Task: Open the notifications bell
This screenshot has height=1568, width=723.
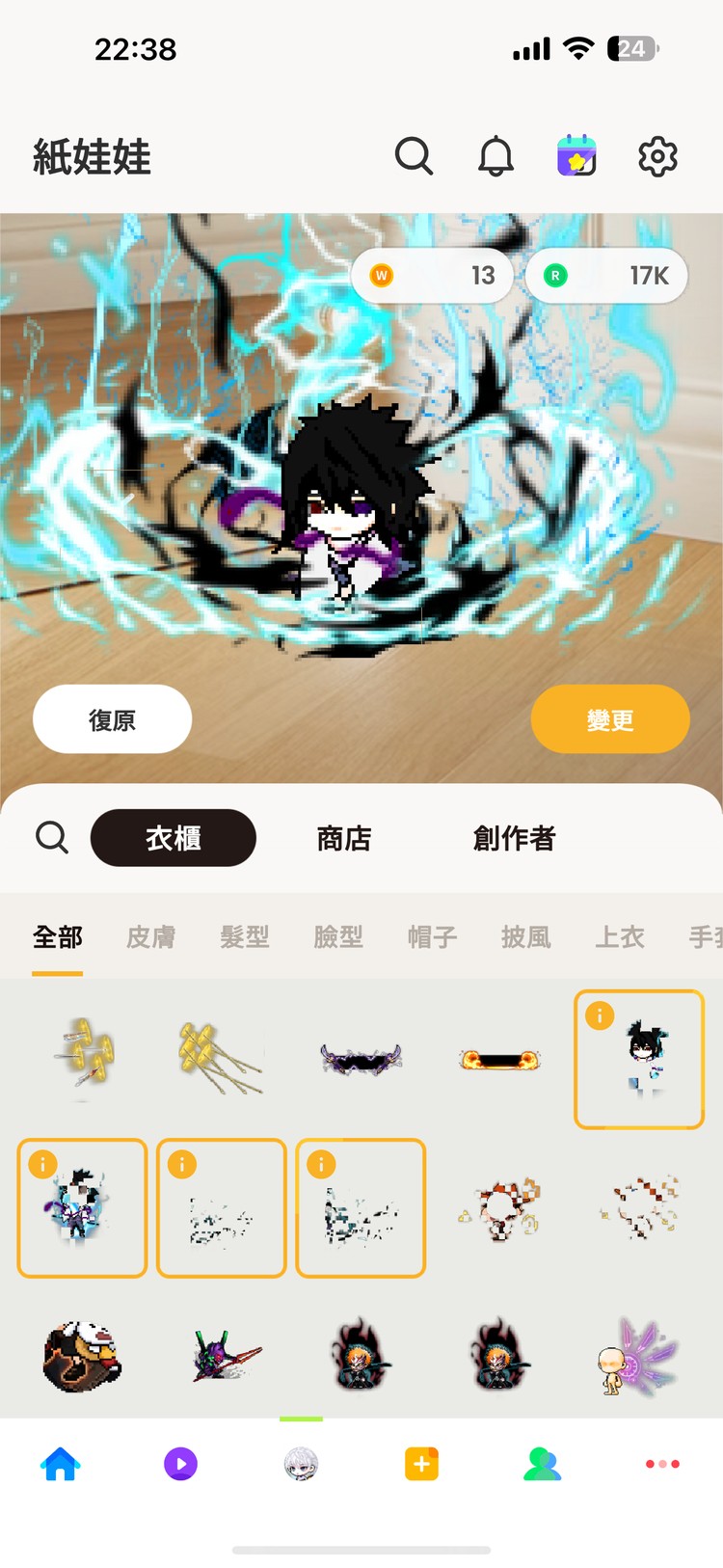Action: 495,155
